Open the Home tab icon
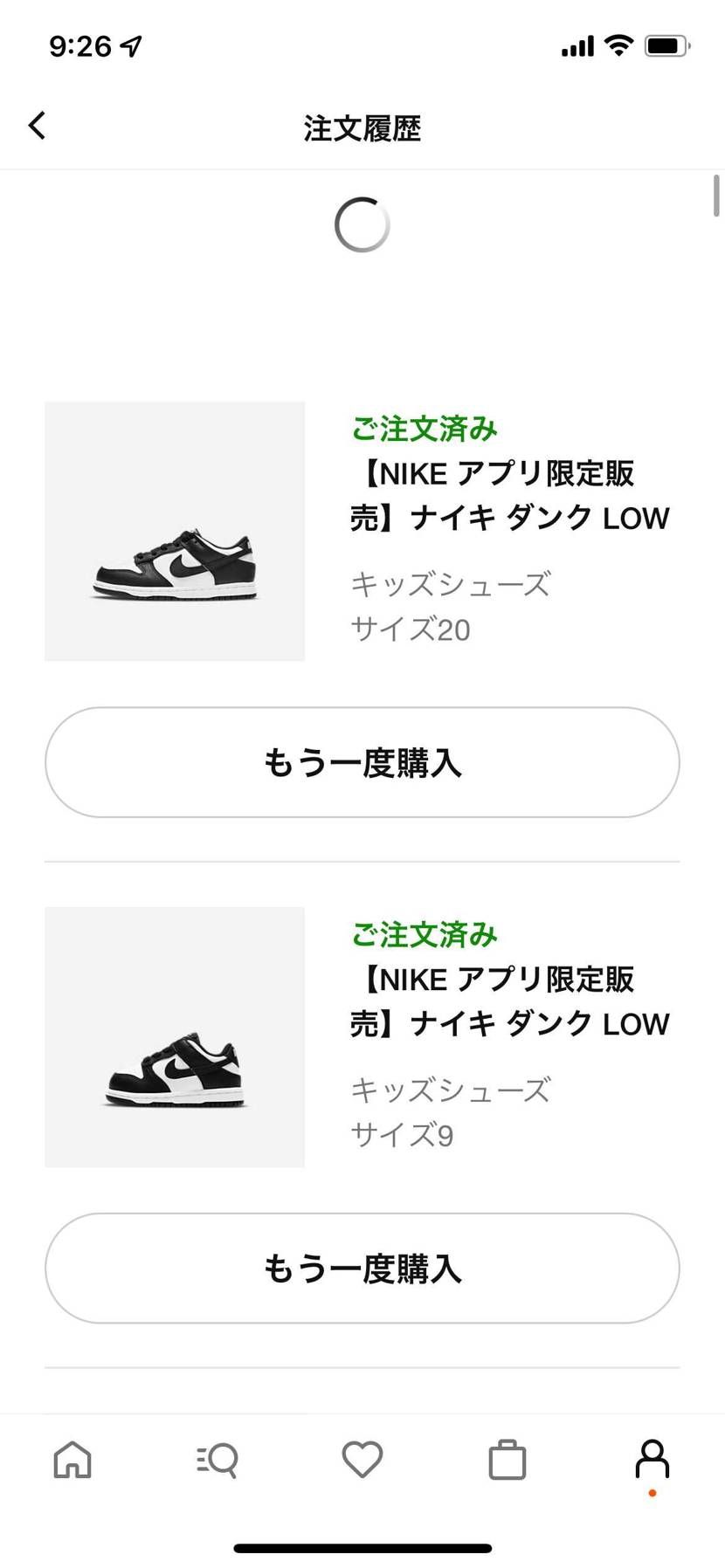Viewport: 725px width, 1568px height. click(x=73, y=1460)
